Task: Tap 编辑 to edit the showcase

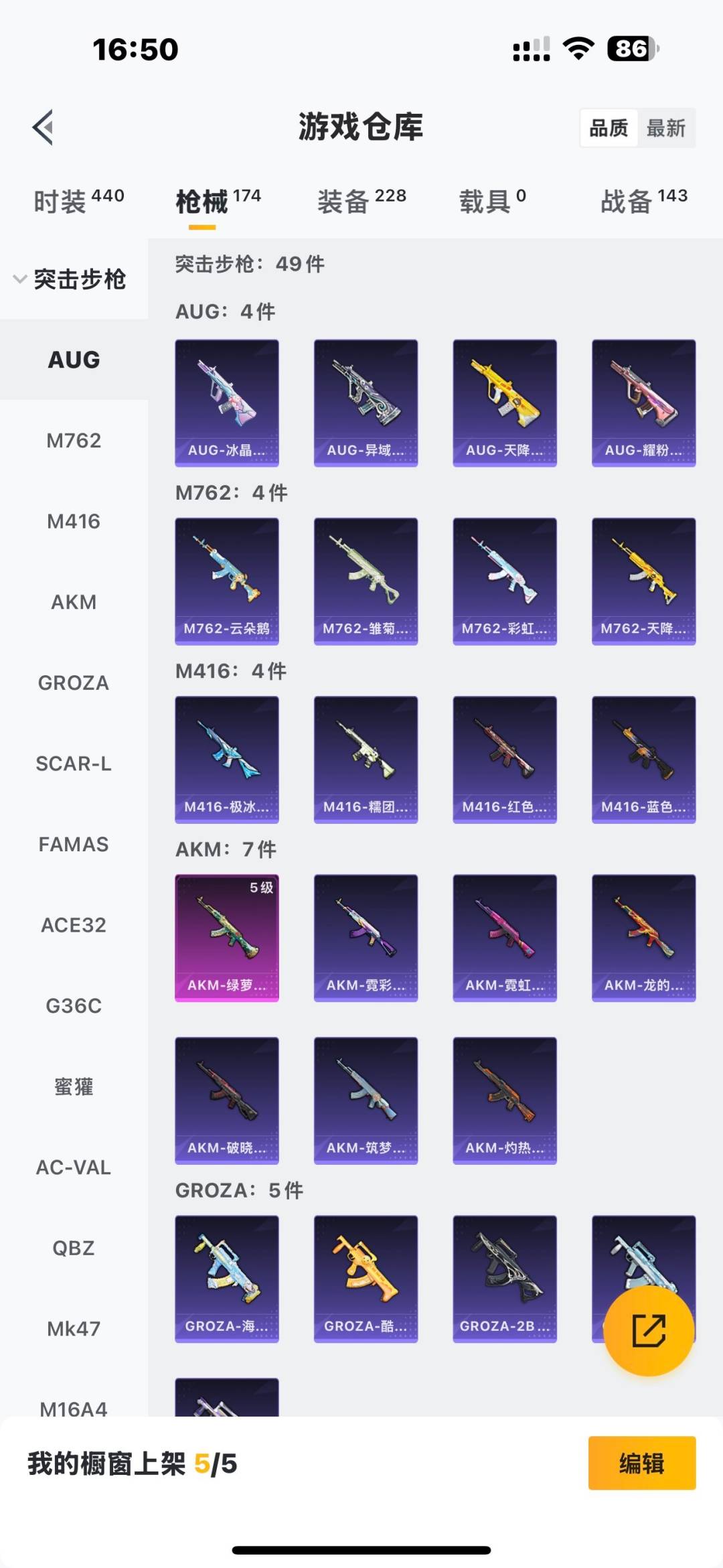Action: (x=641, y=1464)
